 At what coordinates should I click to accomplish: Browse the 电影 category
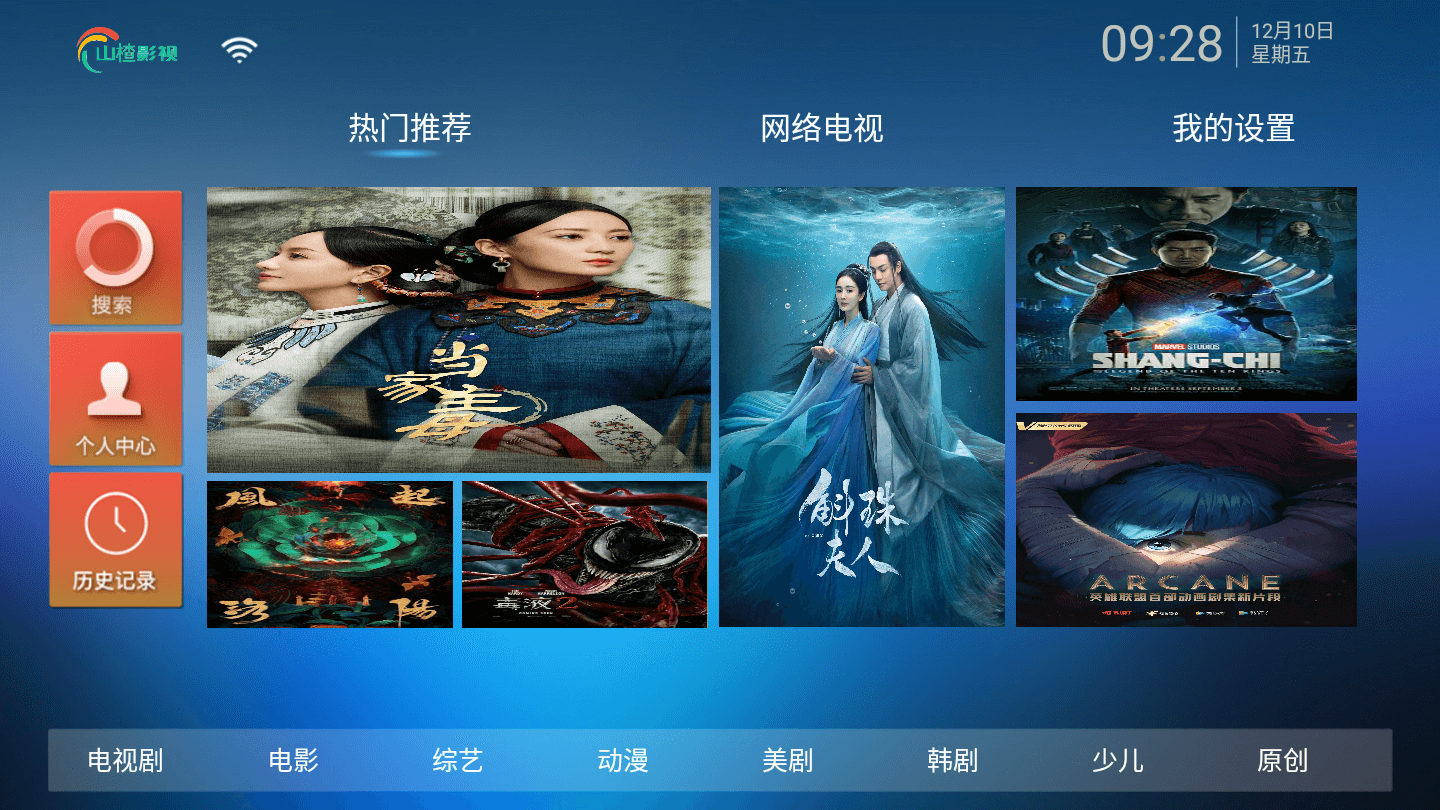pyautogui.click(x=293, y=761)
